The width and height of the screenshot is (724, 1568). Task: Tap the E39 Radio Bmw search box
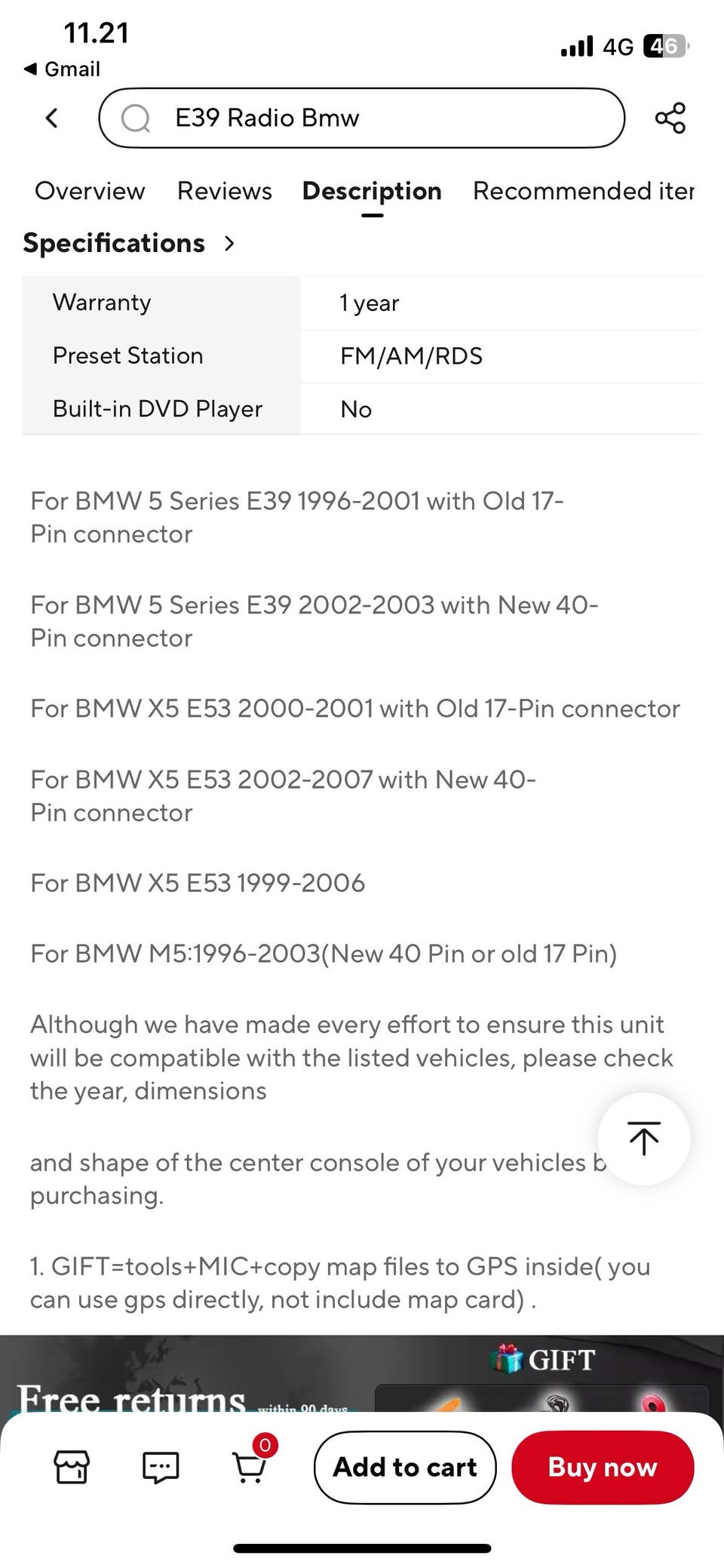(x=361, y=118)
